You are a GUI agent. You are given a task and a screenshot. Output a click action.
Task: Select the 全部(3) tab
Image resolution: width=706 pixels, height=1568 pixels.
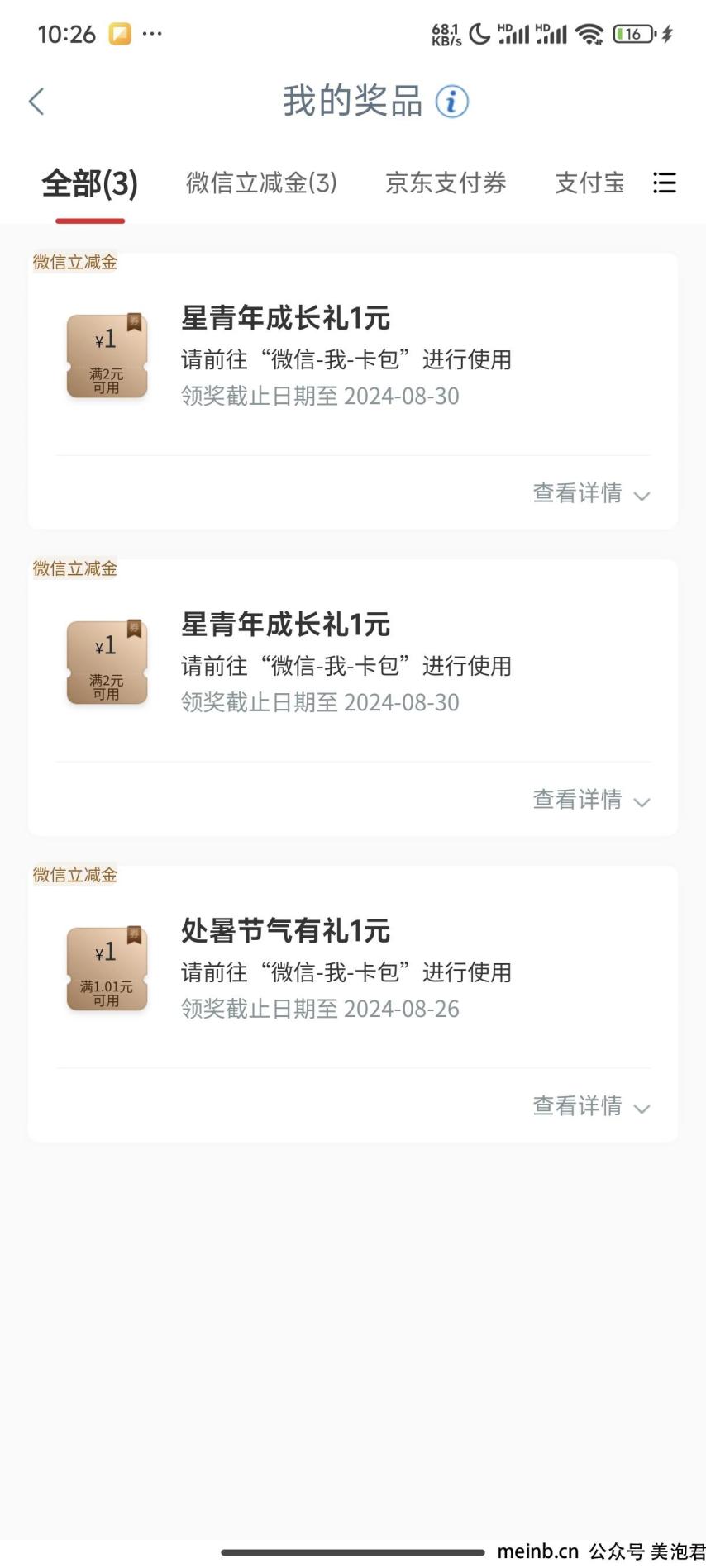point(90,183)
